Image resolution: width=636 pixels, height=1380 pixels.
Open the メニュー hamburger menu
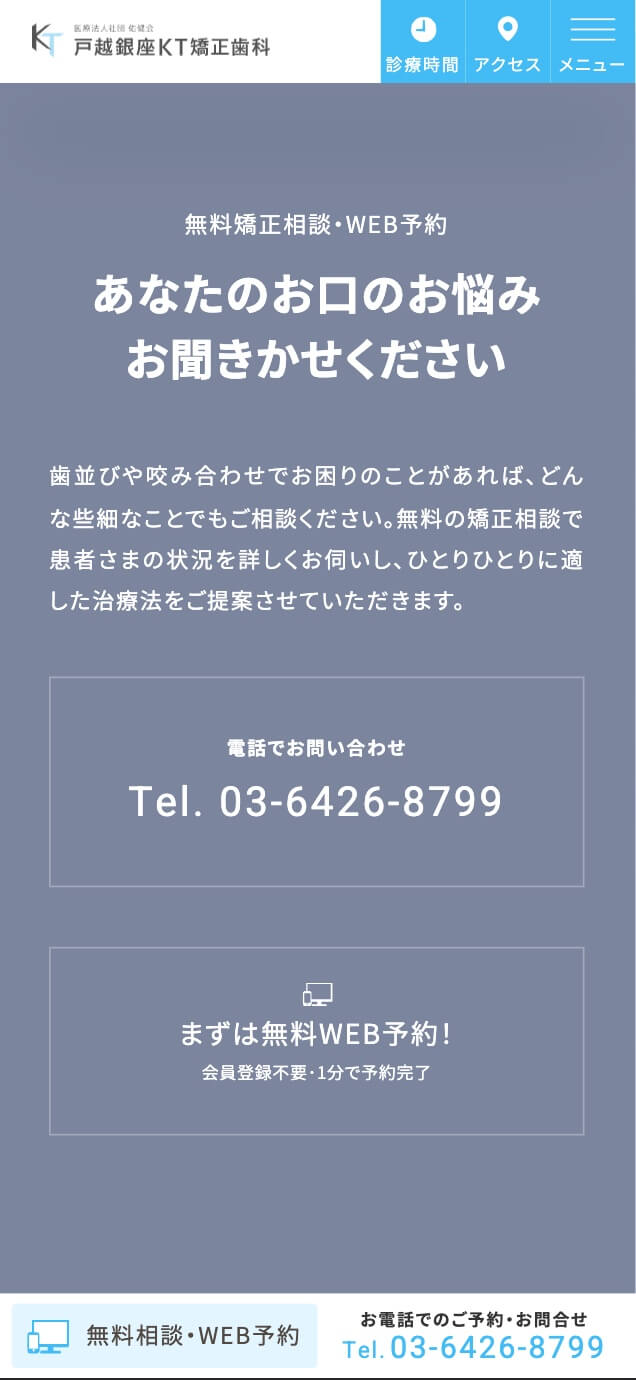pos(592,42)
